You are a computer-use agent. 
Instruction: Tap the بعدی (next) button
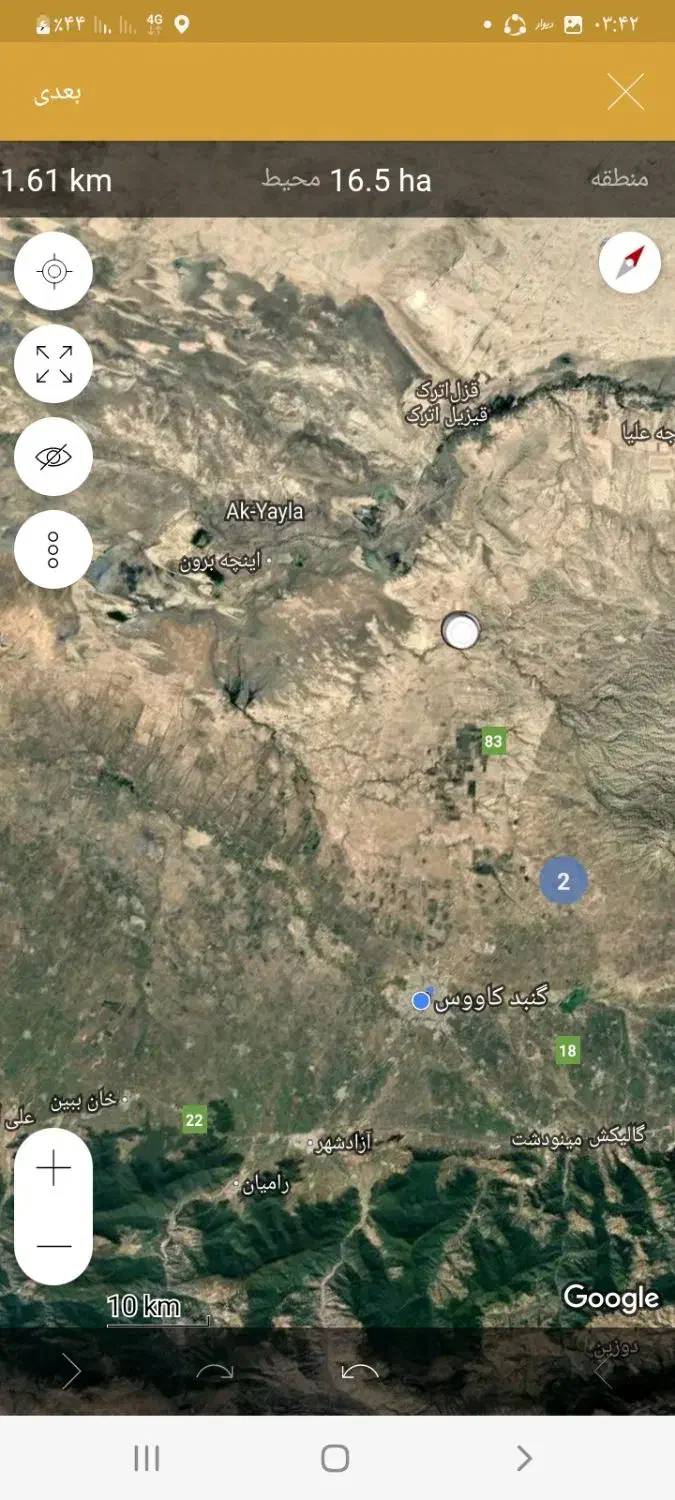[58, 93]
